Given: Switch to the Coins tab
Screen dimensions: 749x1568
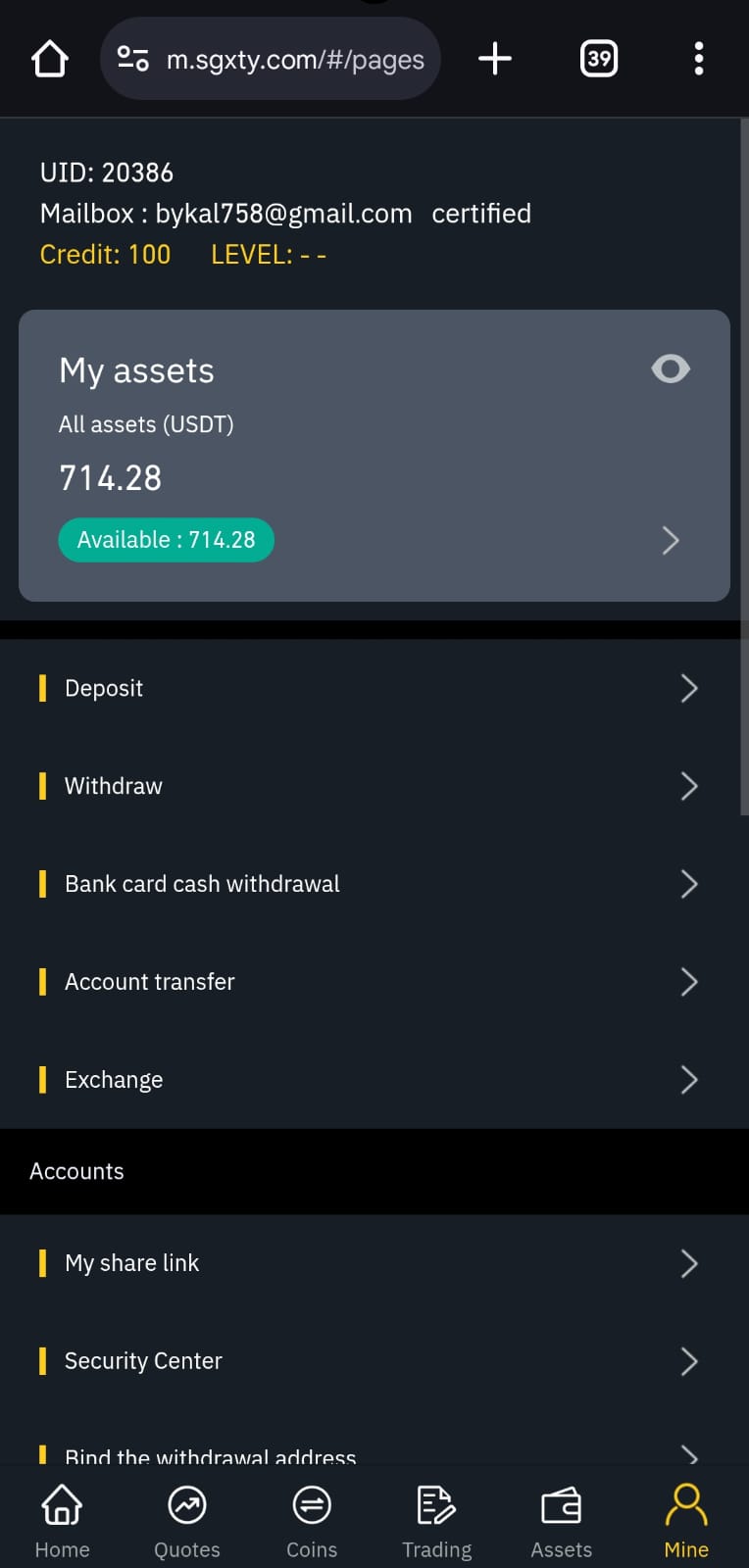Looking at the screenshot, I should pyautogui.click(x=312, y=1520).
